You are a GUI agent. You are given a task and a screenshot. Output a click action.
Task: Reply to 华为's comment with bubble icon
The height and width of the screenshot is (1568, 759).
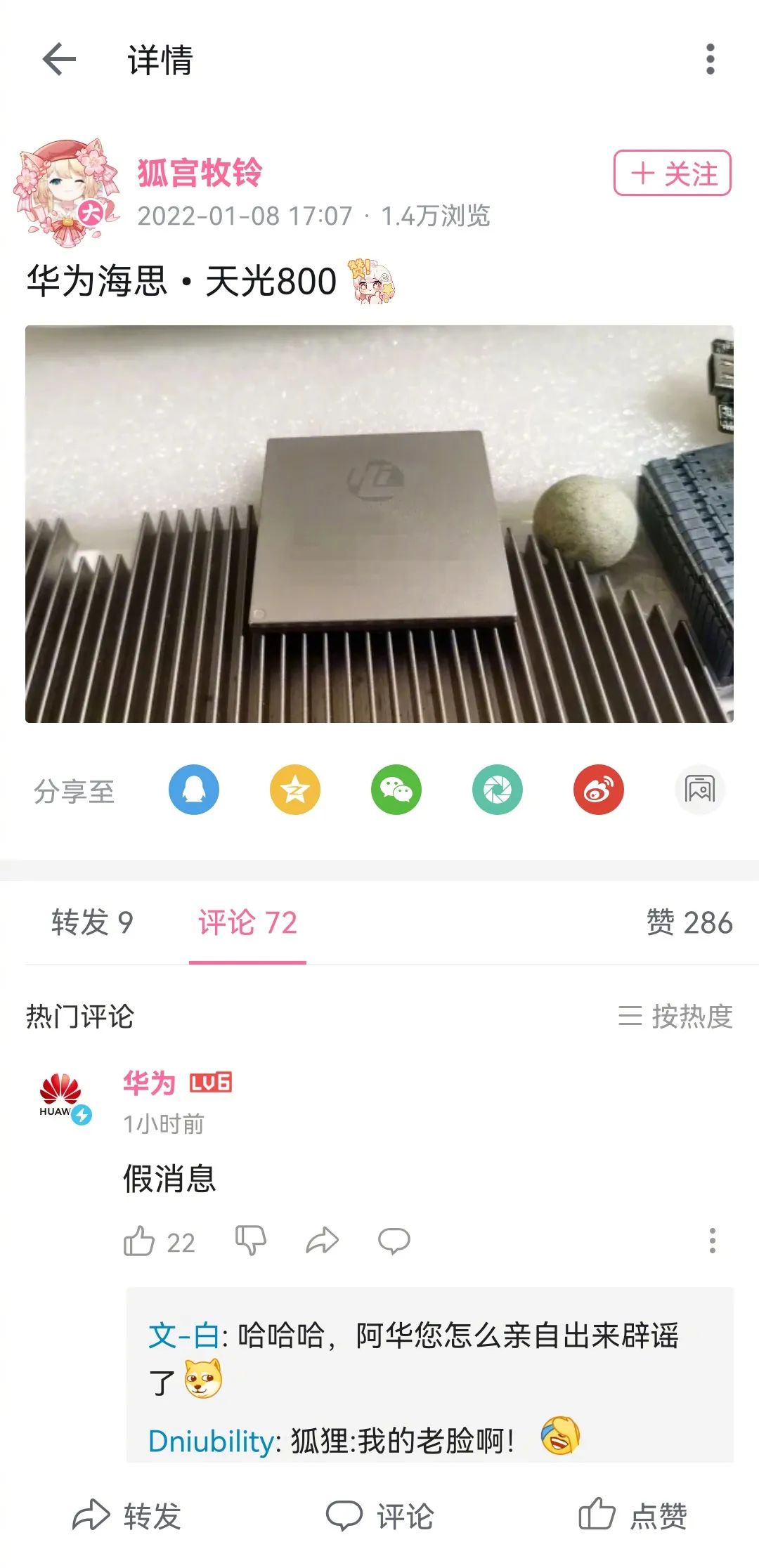pyautogui.click(x=394, y=1241)
